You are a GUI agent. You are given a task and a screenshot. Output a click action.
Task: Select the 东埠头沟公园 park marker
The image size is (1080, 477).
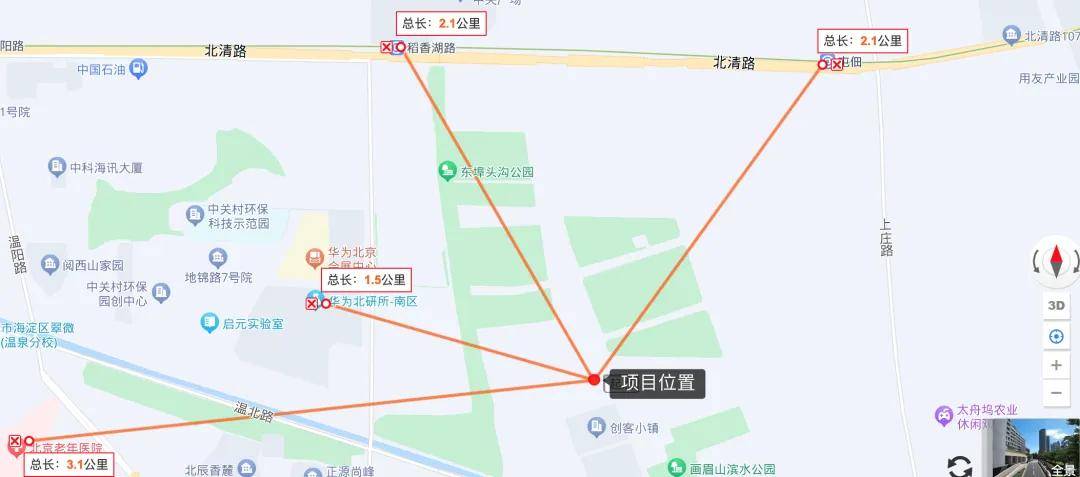[447, 172]
